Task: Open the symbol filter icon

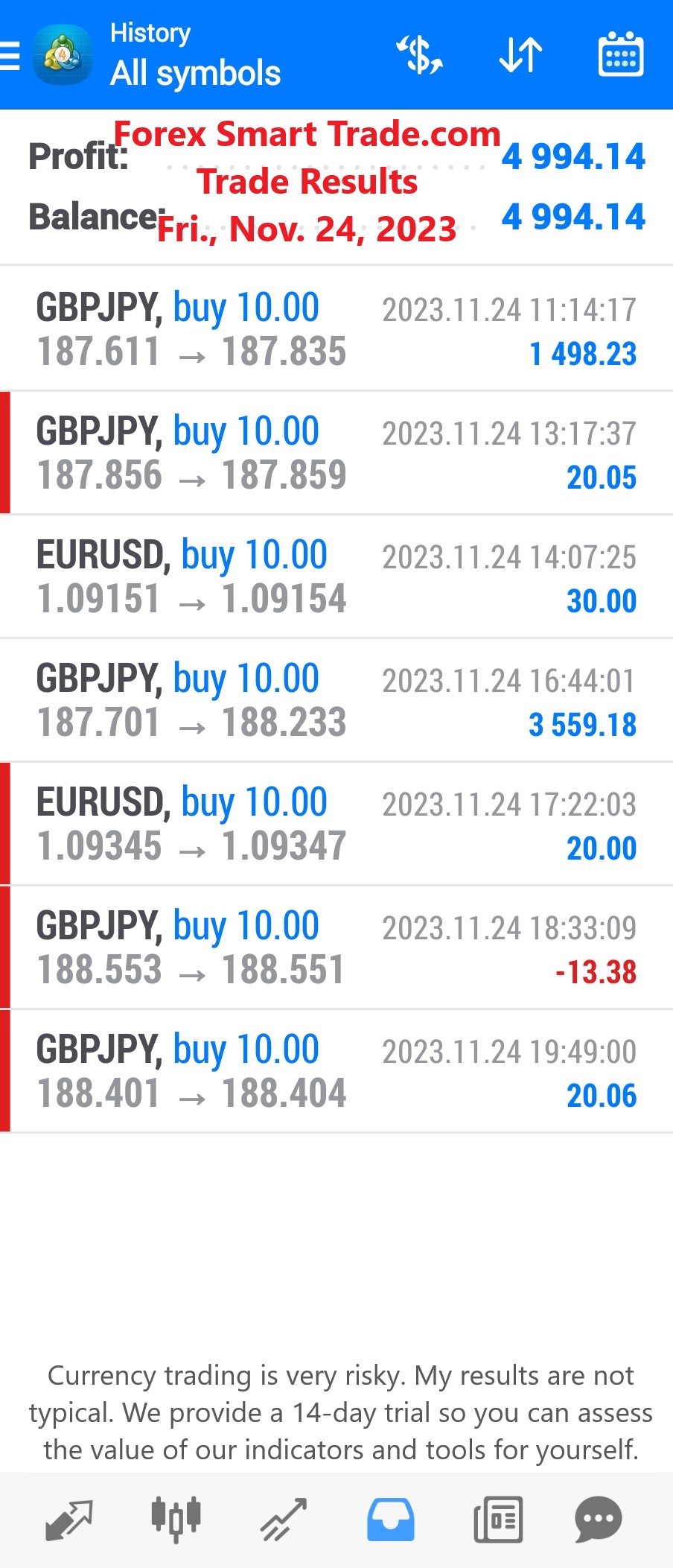Action: tap(420, 55)
